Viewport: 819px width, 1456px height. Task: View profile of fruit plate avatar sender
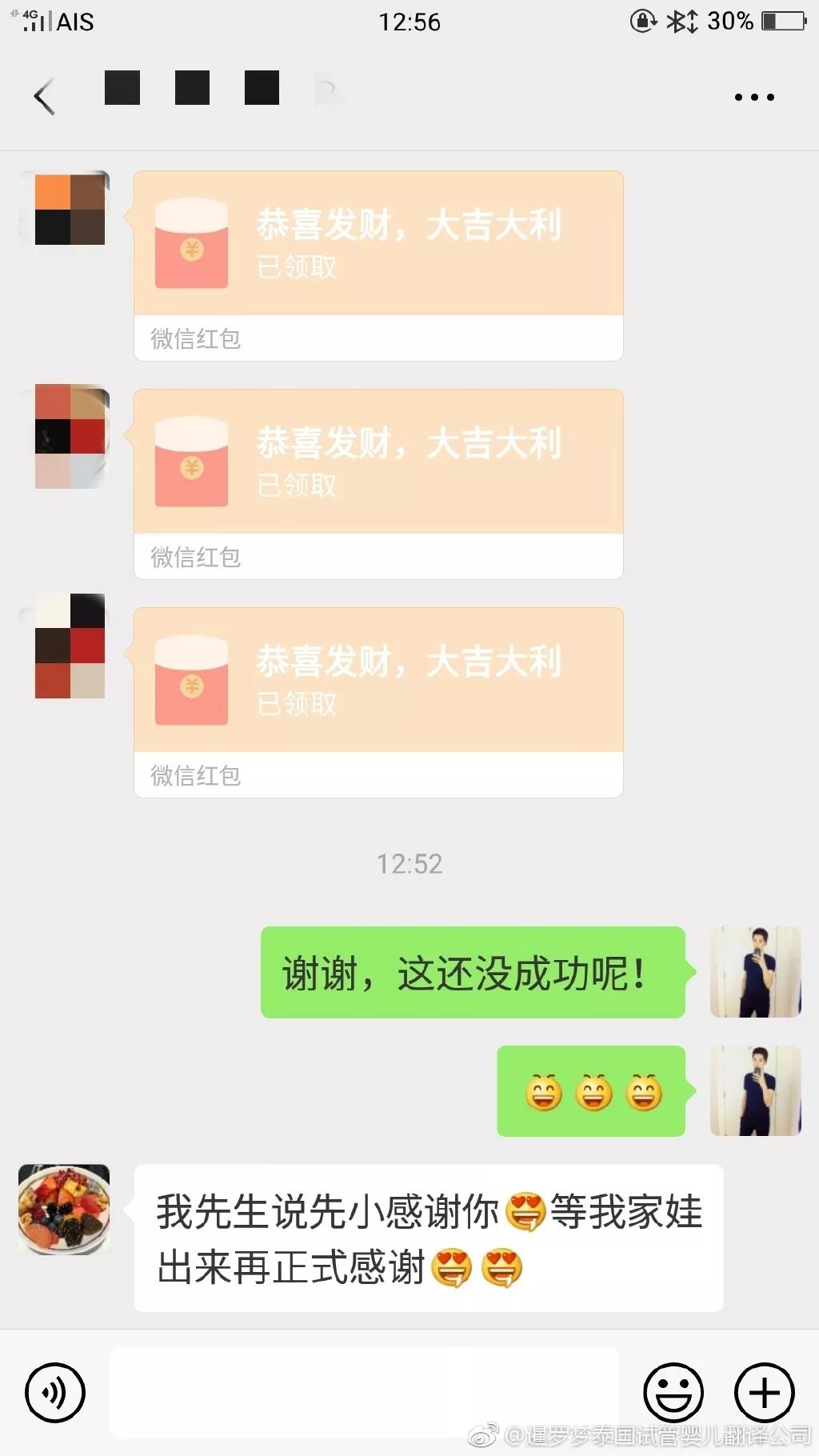64,1209
